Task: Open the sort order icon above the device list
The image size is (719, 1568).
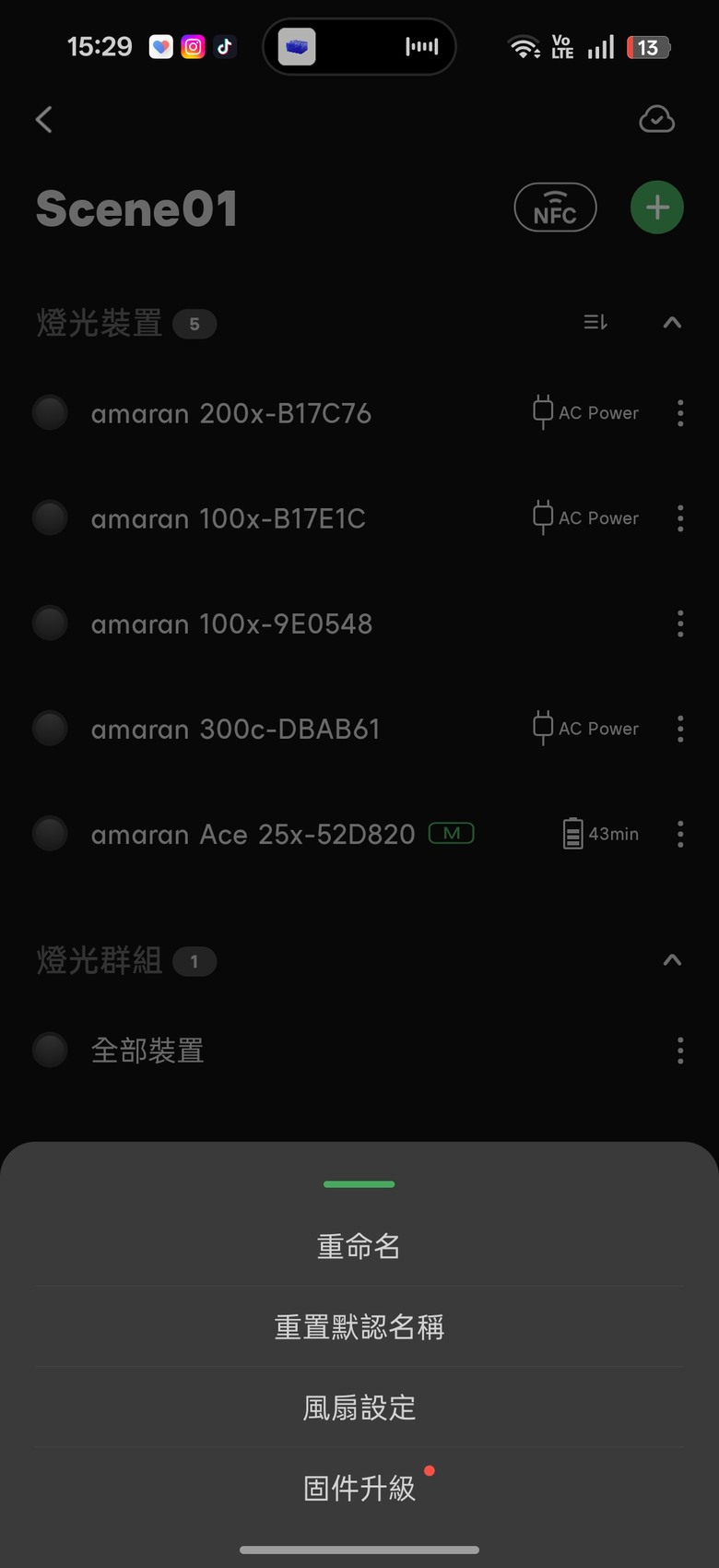Action: [x=595, y=323]
